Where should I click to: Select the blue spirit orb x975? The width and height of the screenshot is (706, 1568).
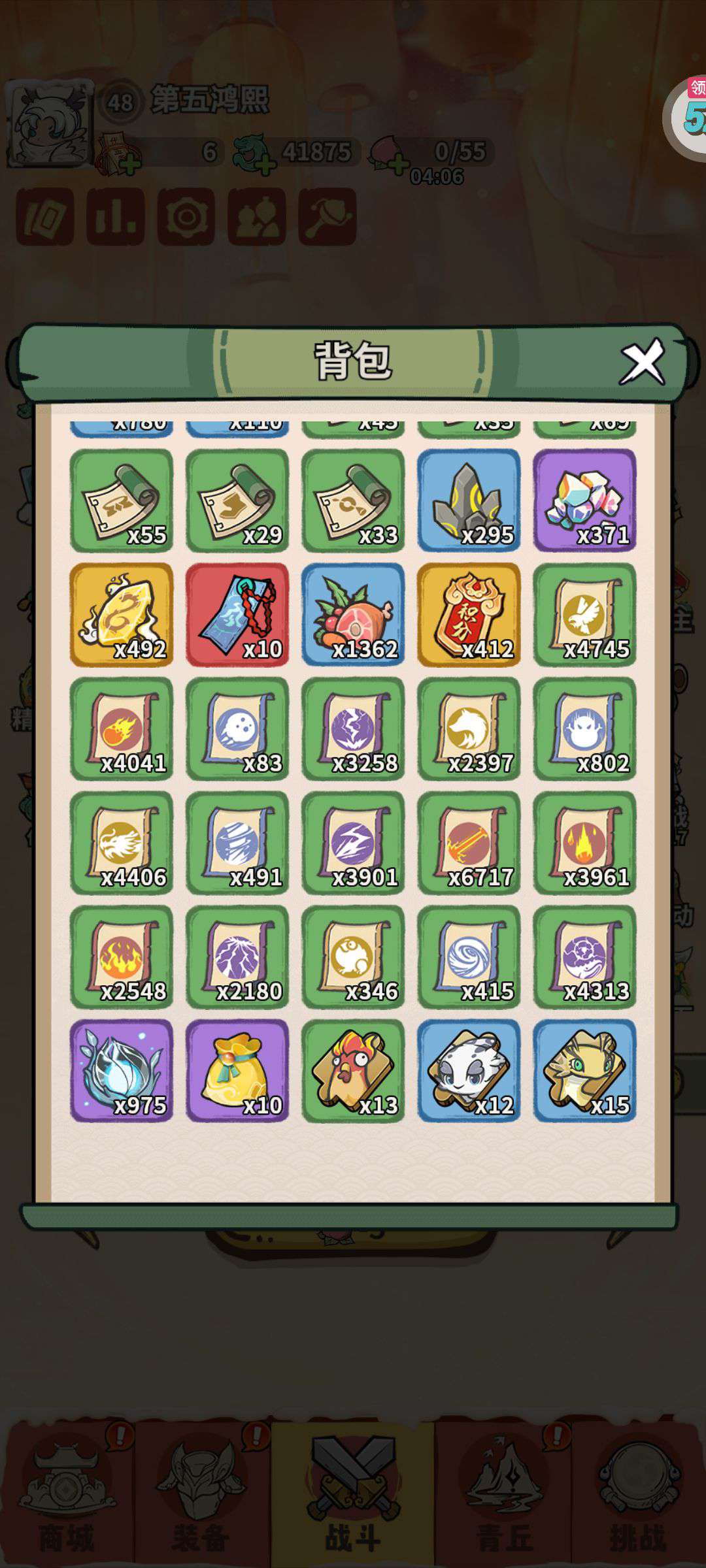point(122,1070)
